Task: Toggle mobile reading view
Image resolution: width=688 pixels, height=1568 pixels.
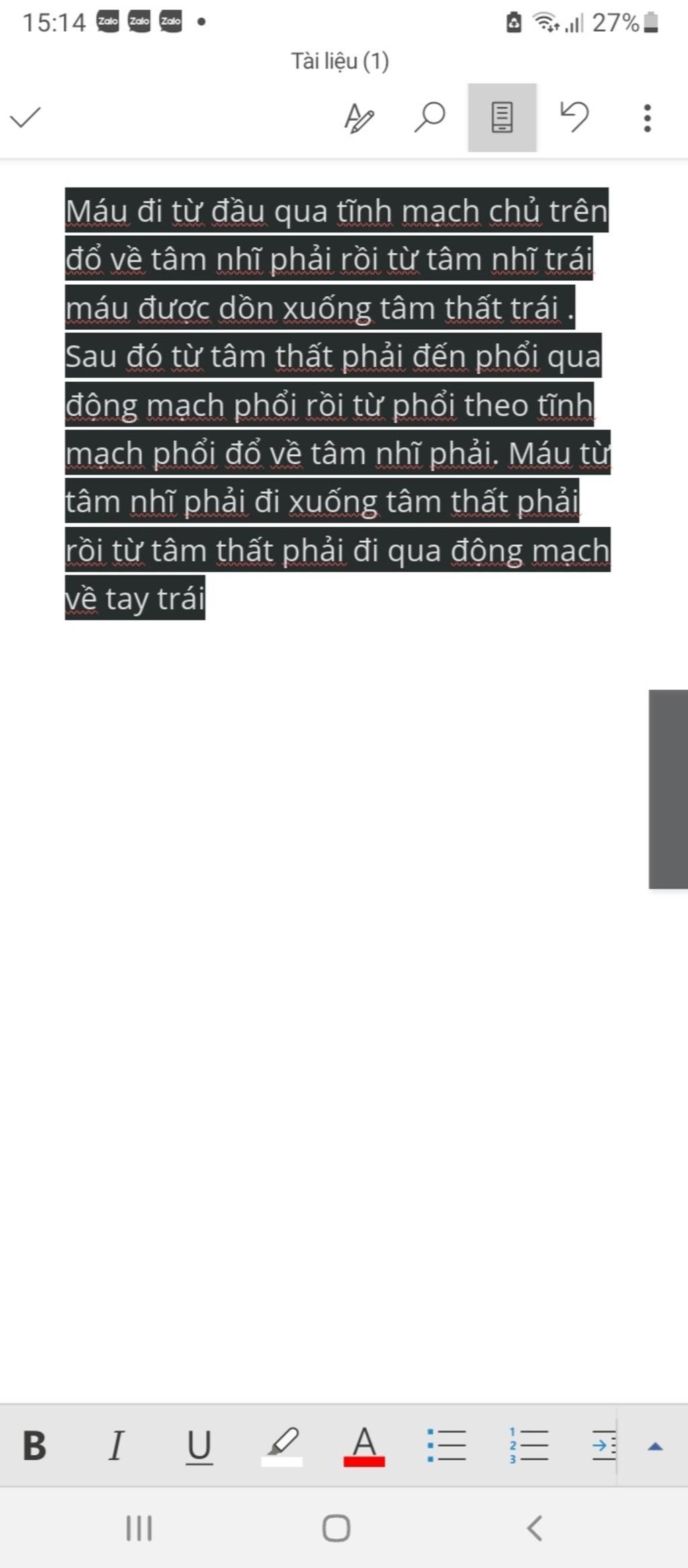Action: [x=502, y=118]
